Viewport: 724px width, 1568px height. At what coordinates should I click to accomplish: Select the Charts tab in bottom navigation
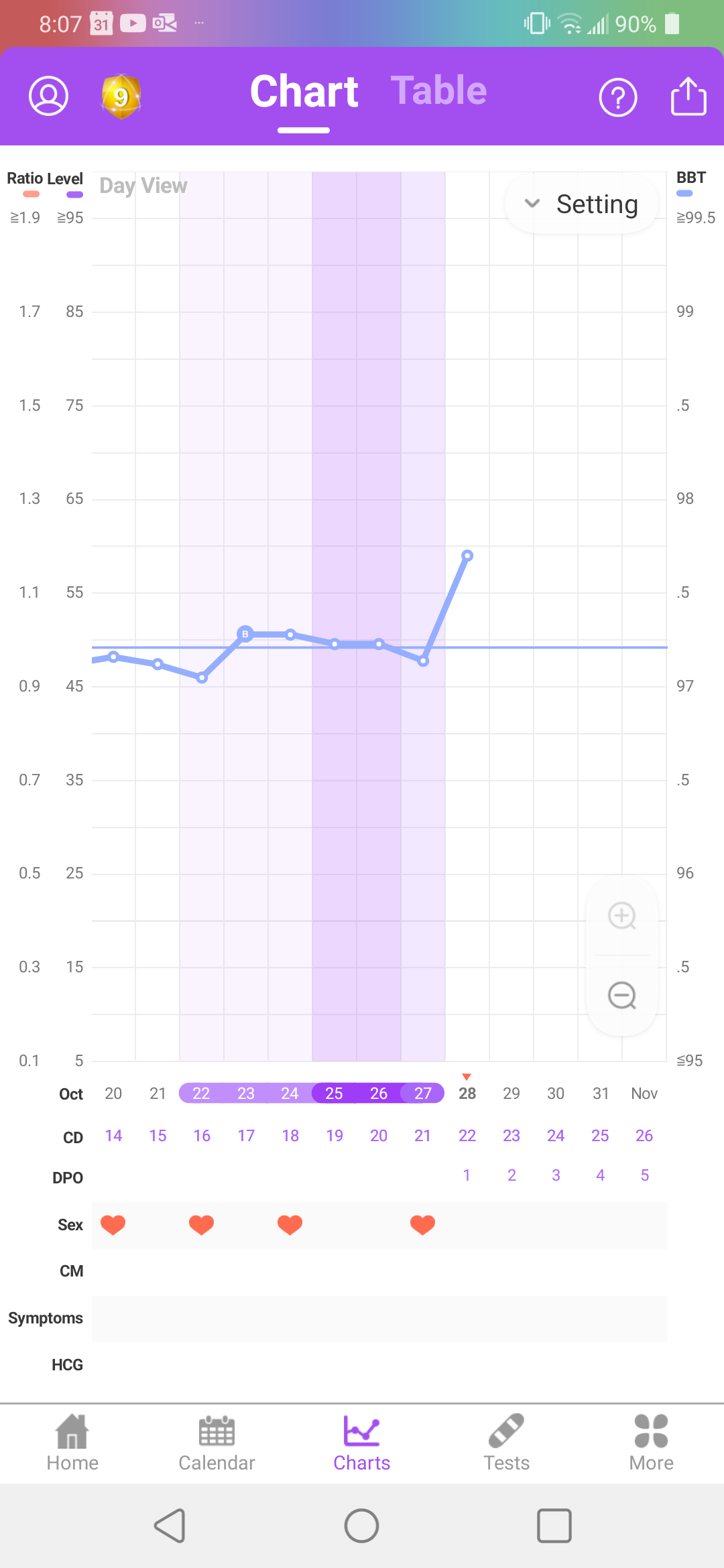[362, 1443]
